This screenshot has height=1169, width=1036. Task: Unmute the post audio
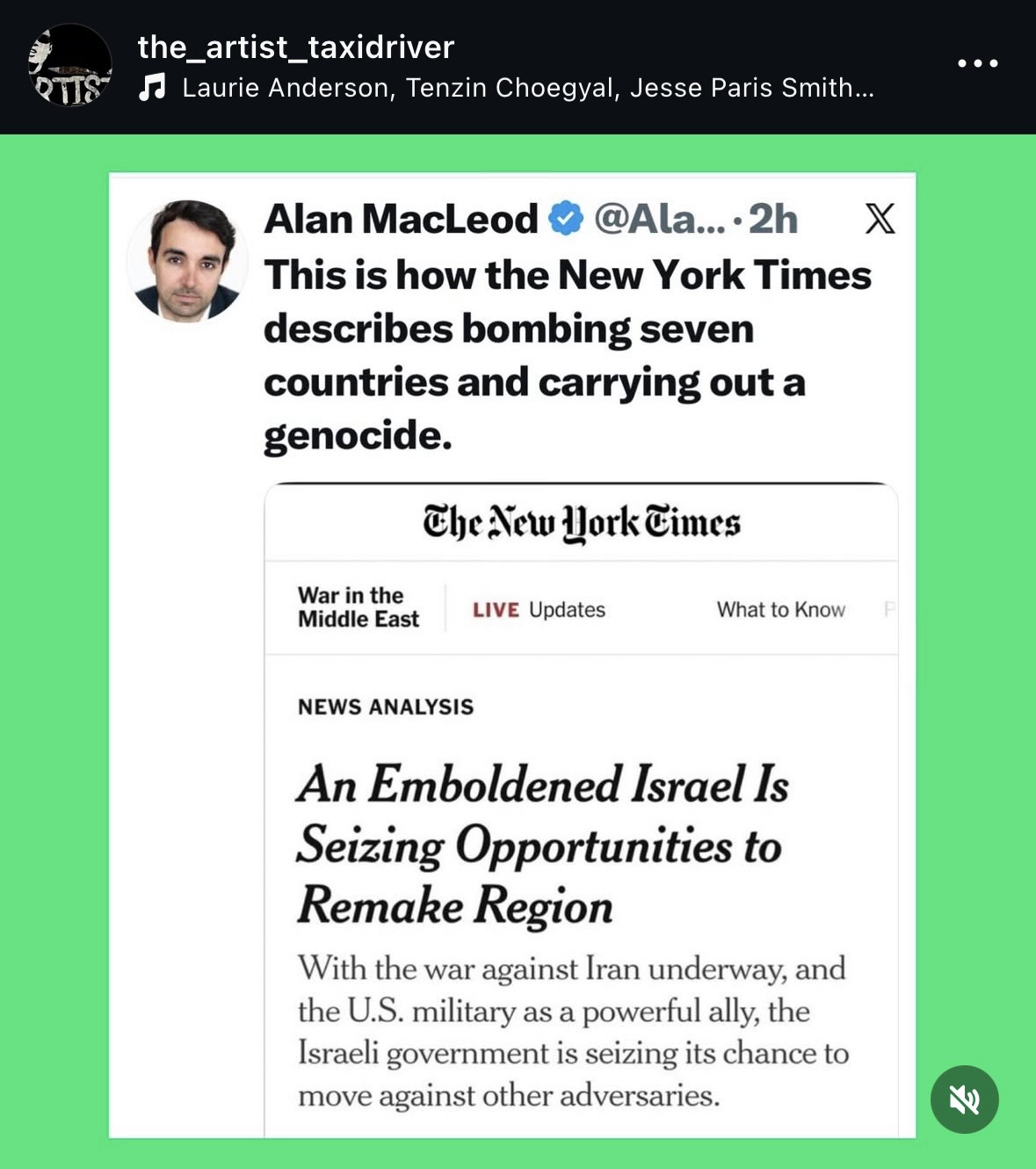point(964,1099)
